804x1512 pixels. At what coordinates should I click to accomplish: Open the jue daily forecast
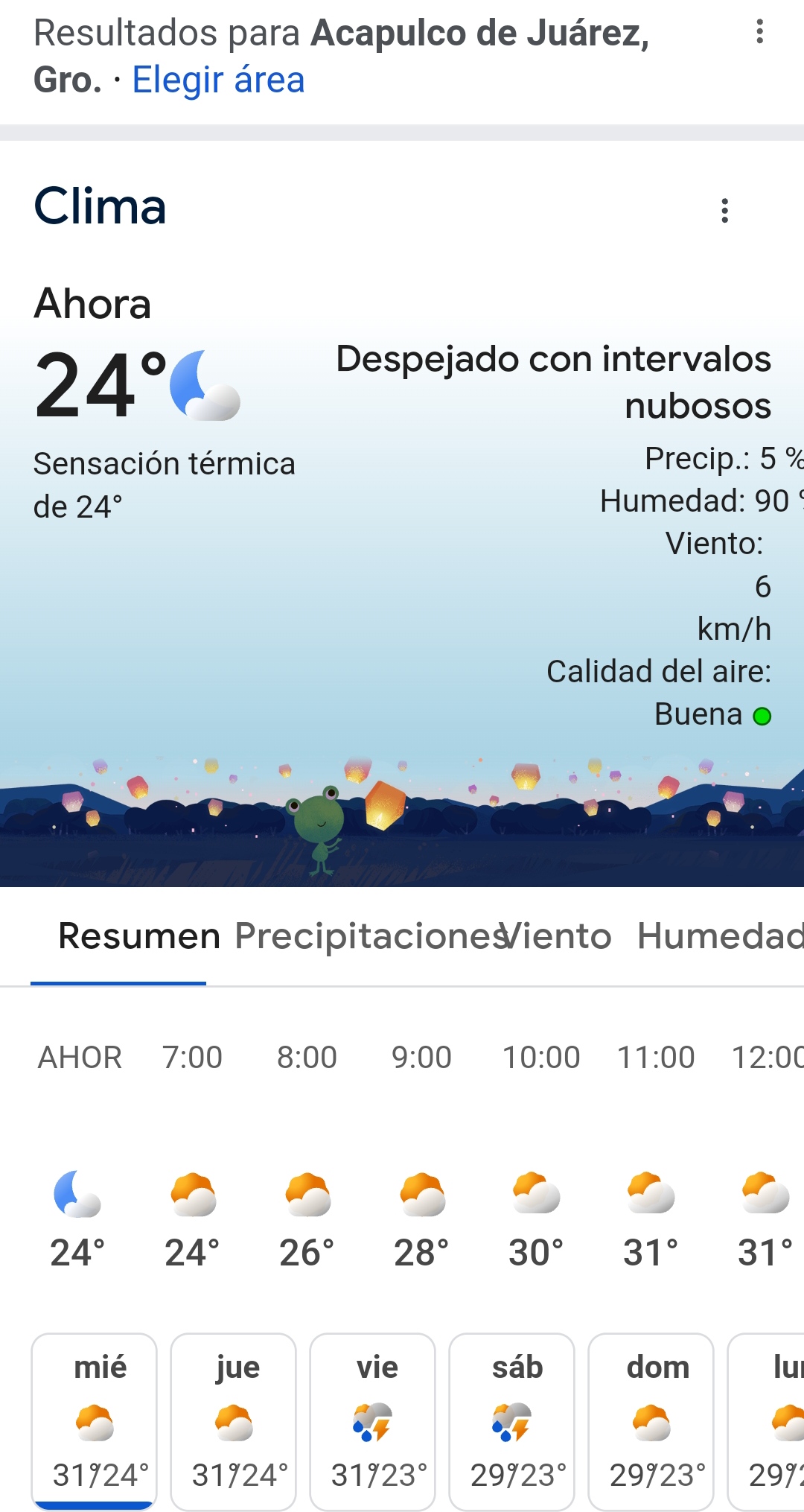[234, 1420]
